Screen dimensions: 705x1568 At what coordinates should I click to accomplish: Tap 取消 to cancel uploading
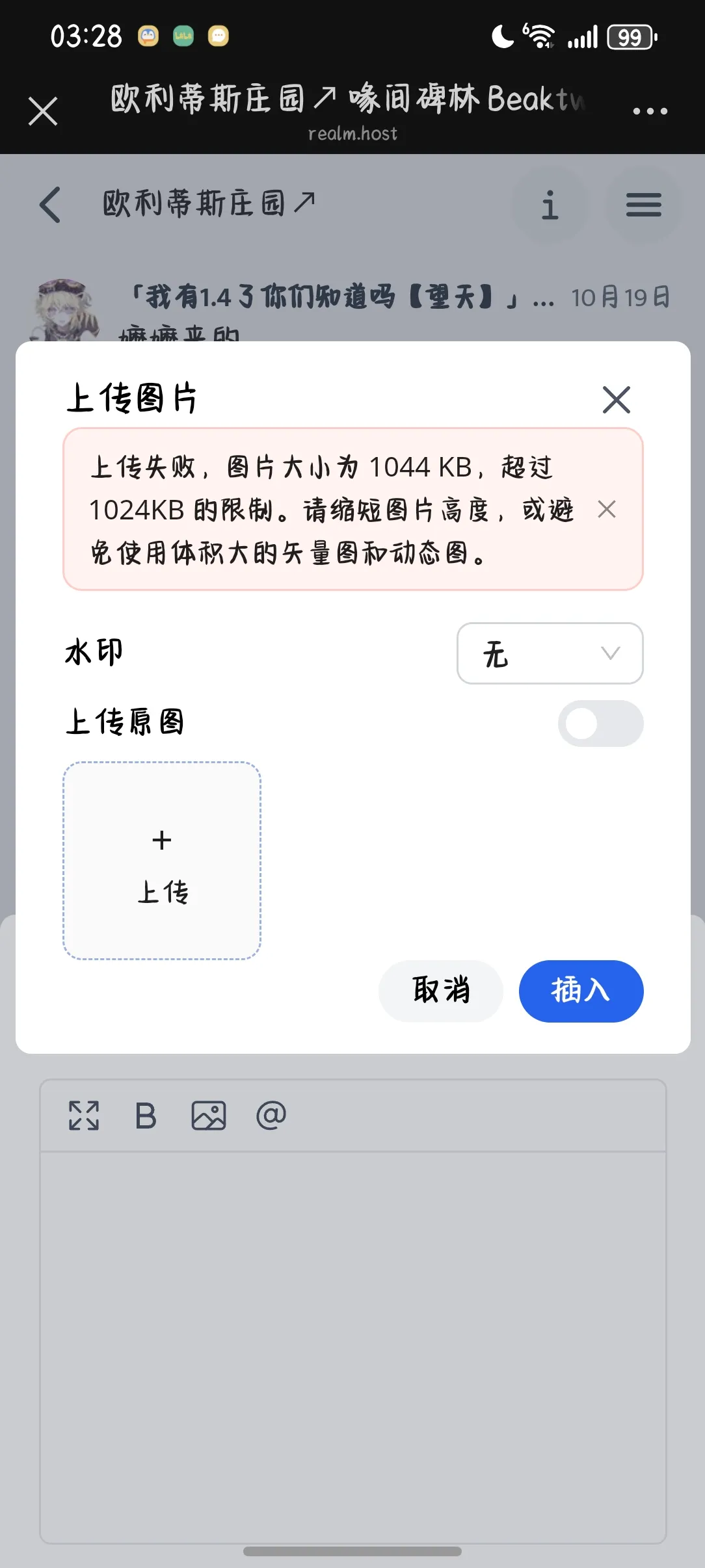click(x=440, y=991)
